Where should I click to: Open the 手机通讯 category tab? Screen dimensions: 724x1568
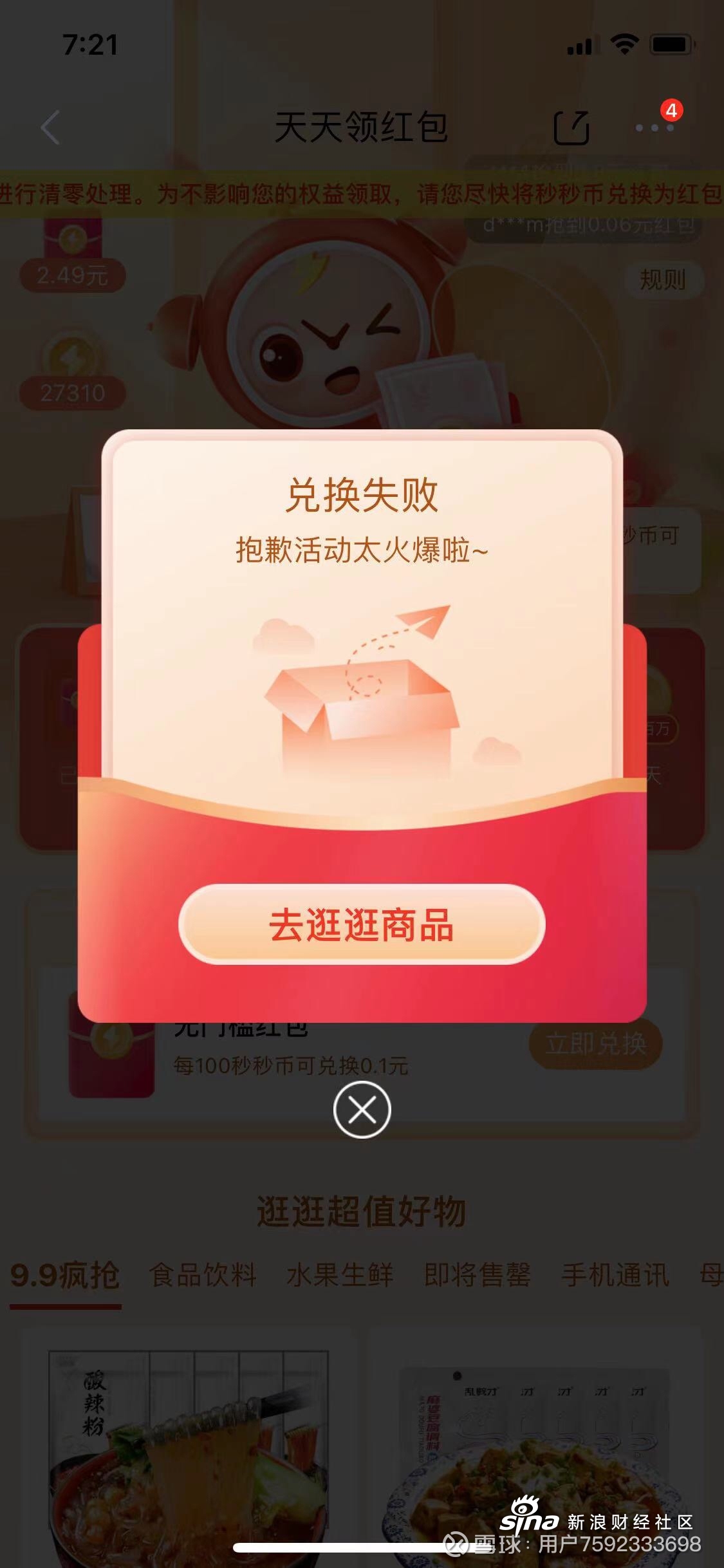[615, 1275]
